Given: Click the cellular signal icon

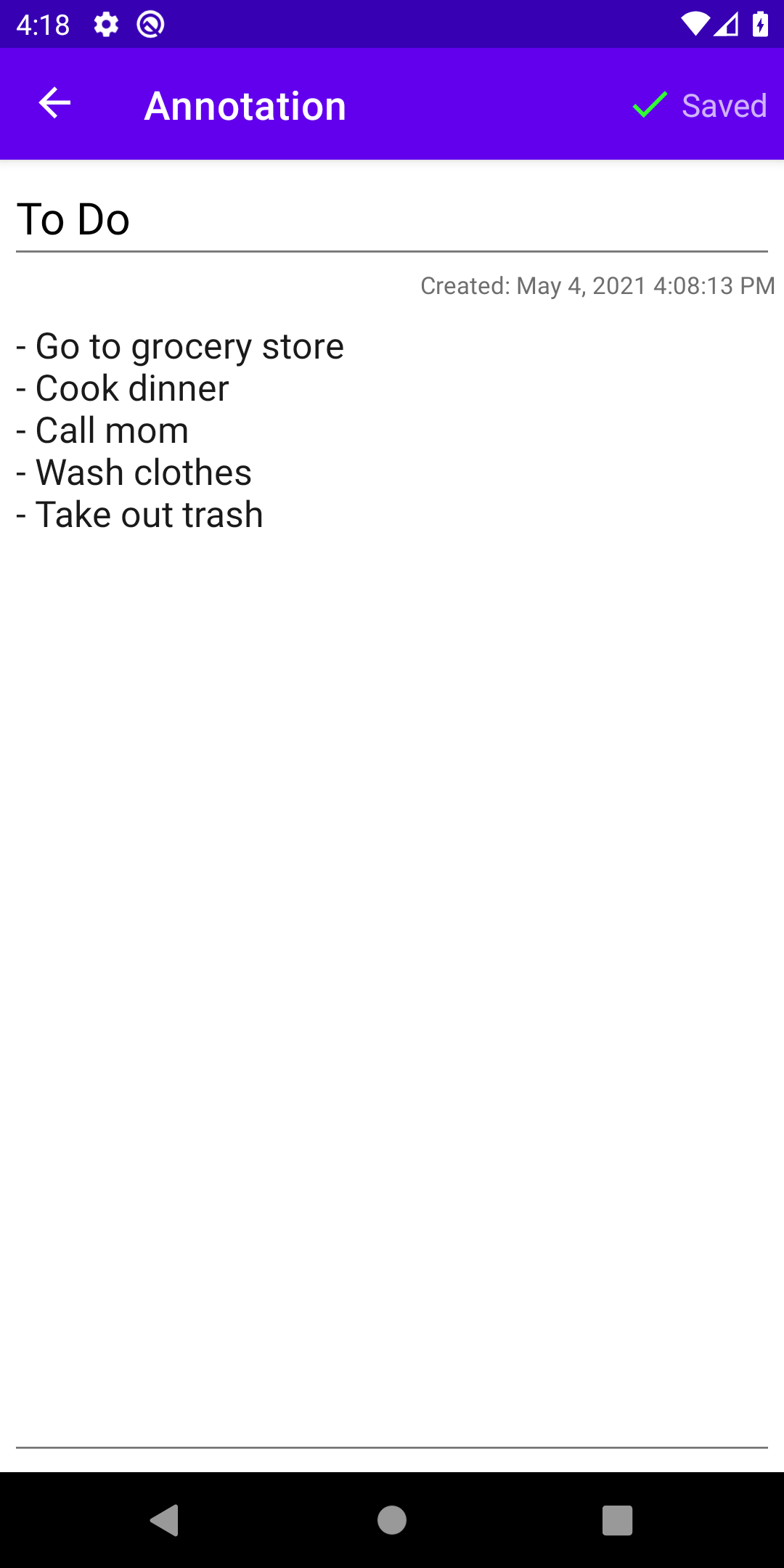Looking at the screenshot, I should tap(725, 24).
